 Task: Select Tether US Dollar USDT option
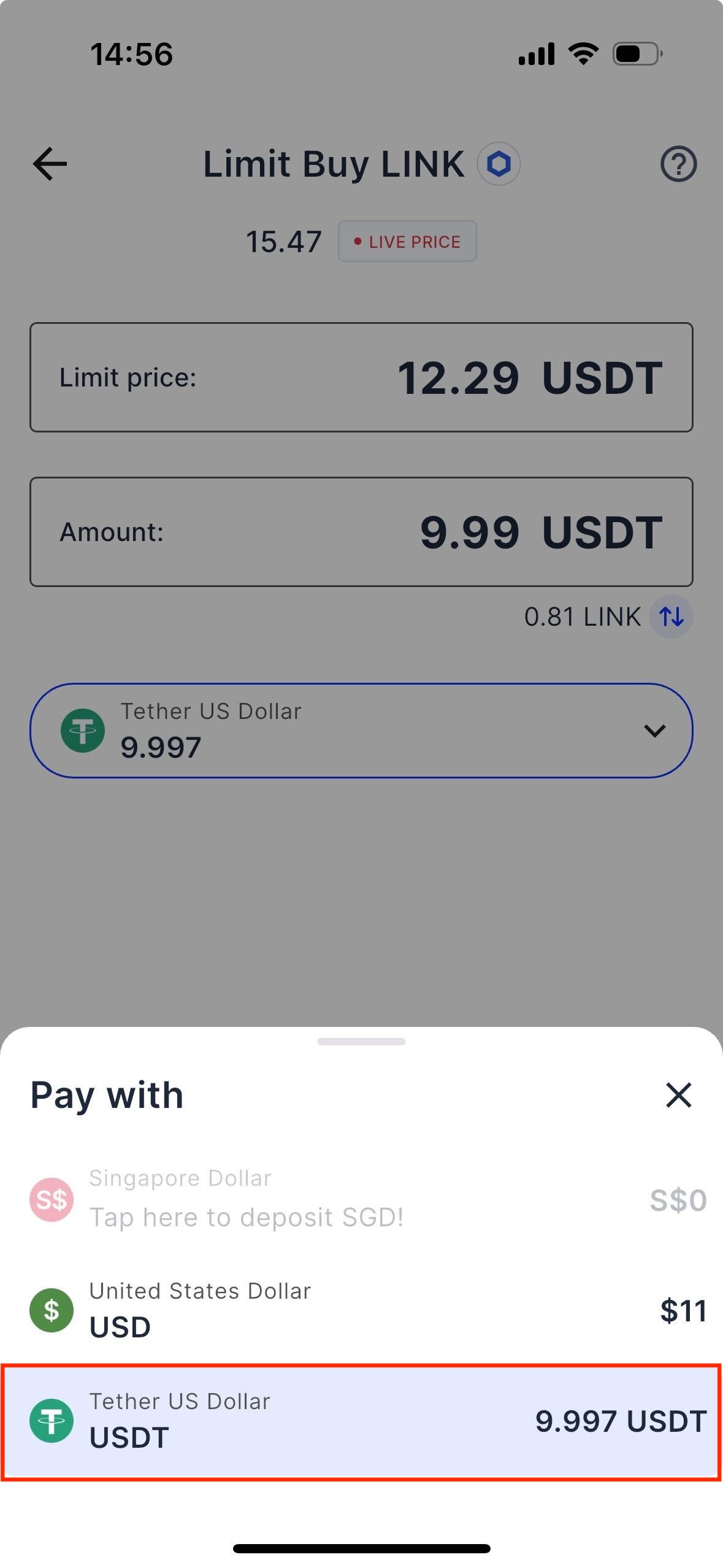point(361,1421)
